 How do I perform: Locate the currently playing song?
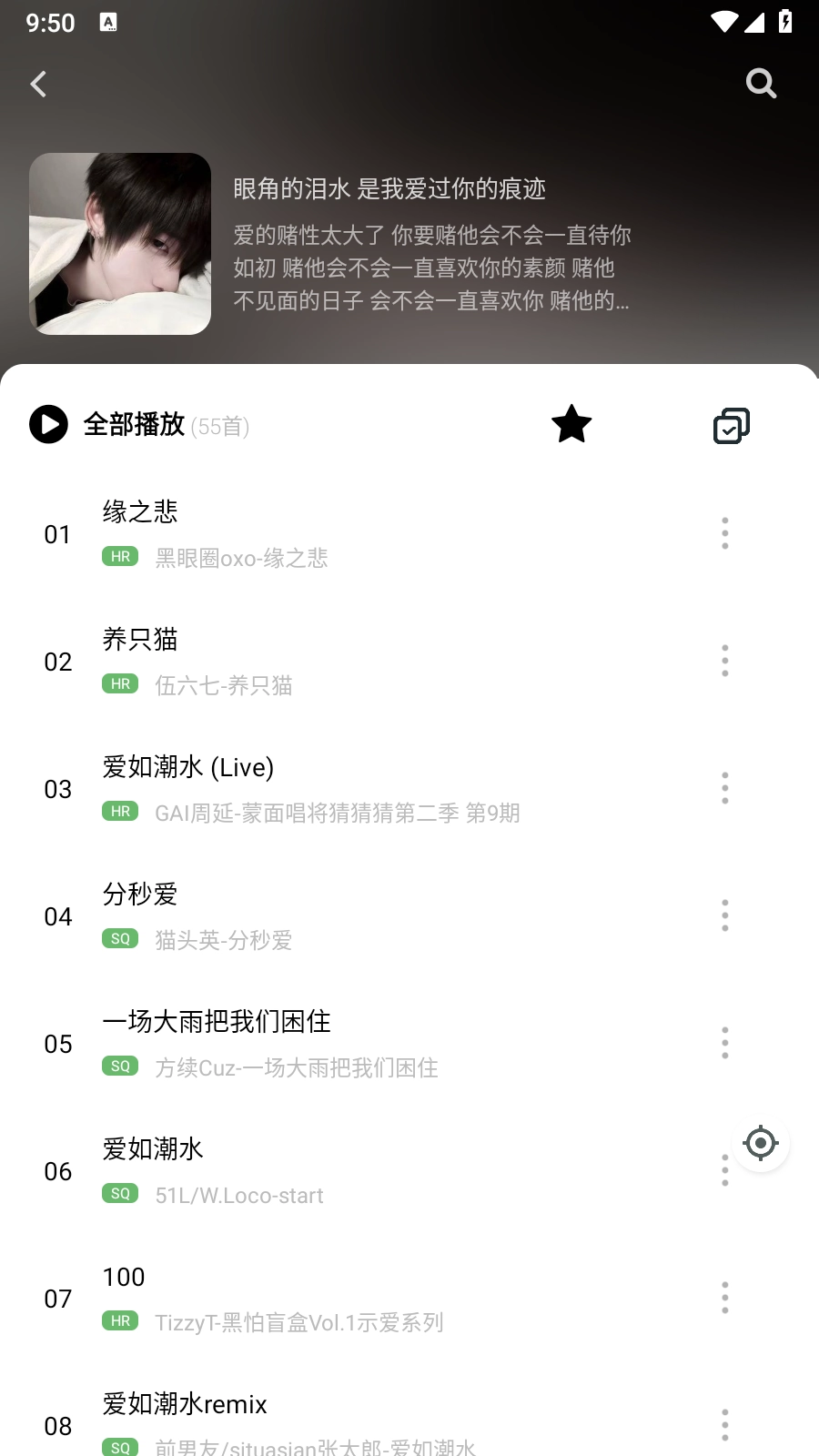[x=761, y=1143]
